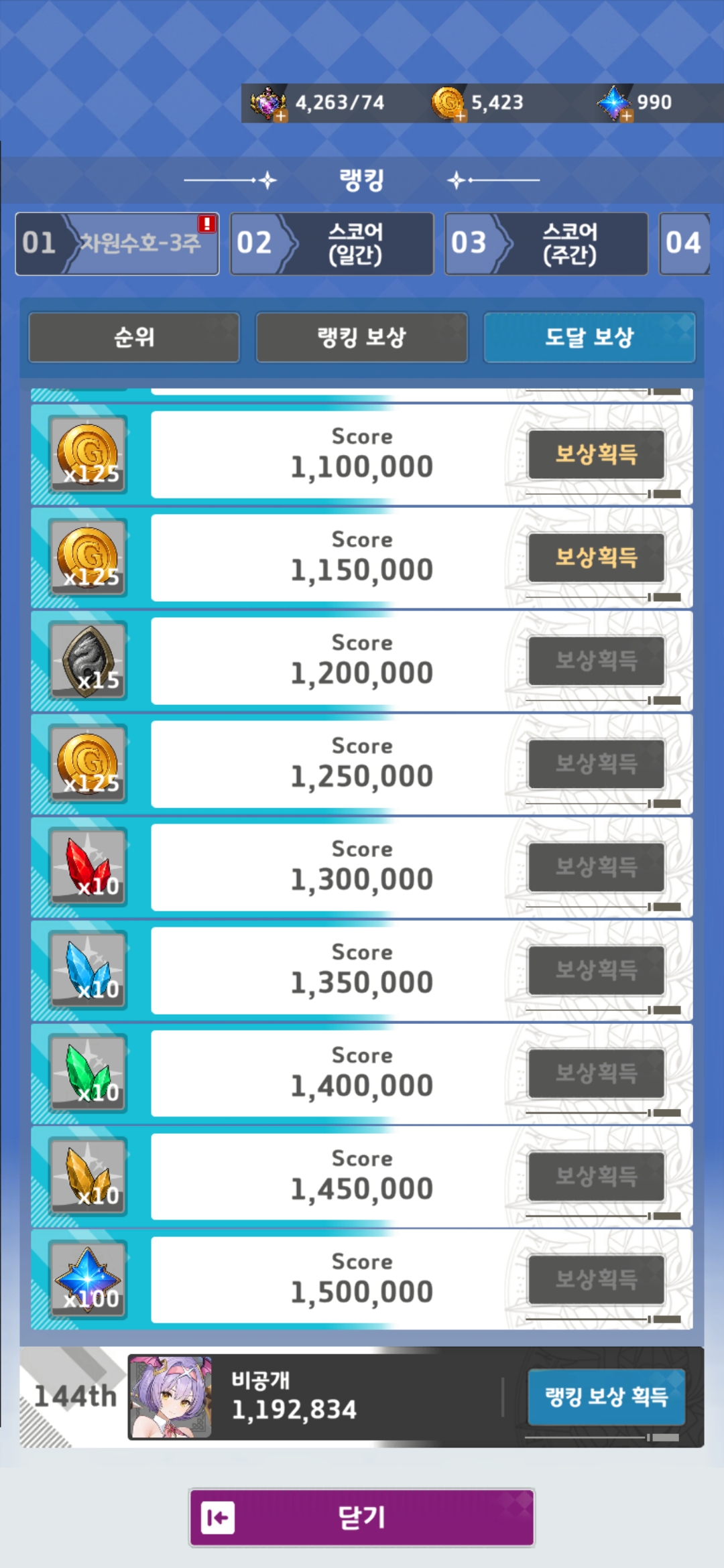Open the 차원수호-3주 ranking tab
Screen dimensions: 724x1568
coord(117,244)
